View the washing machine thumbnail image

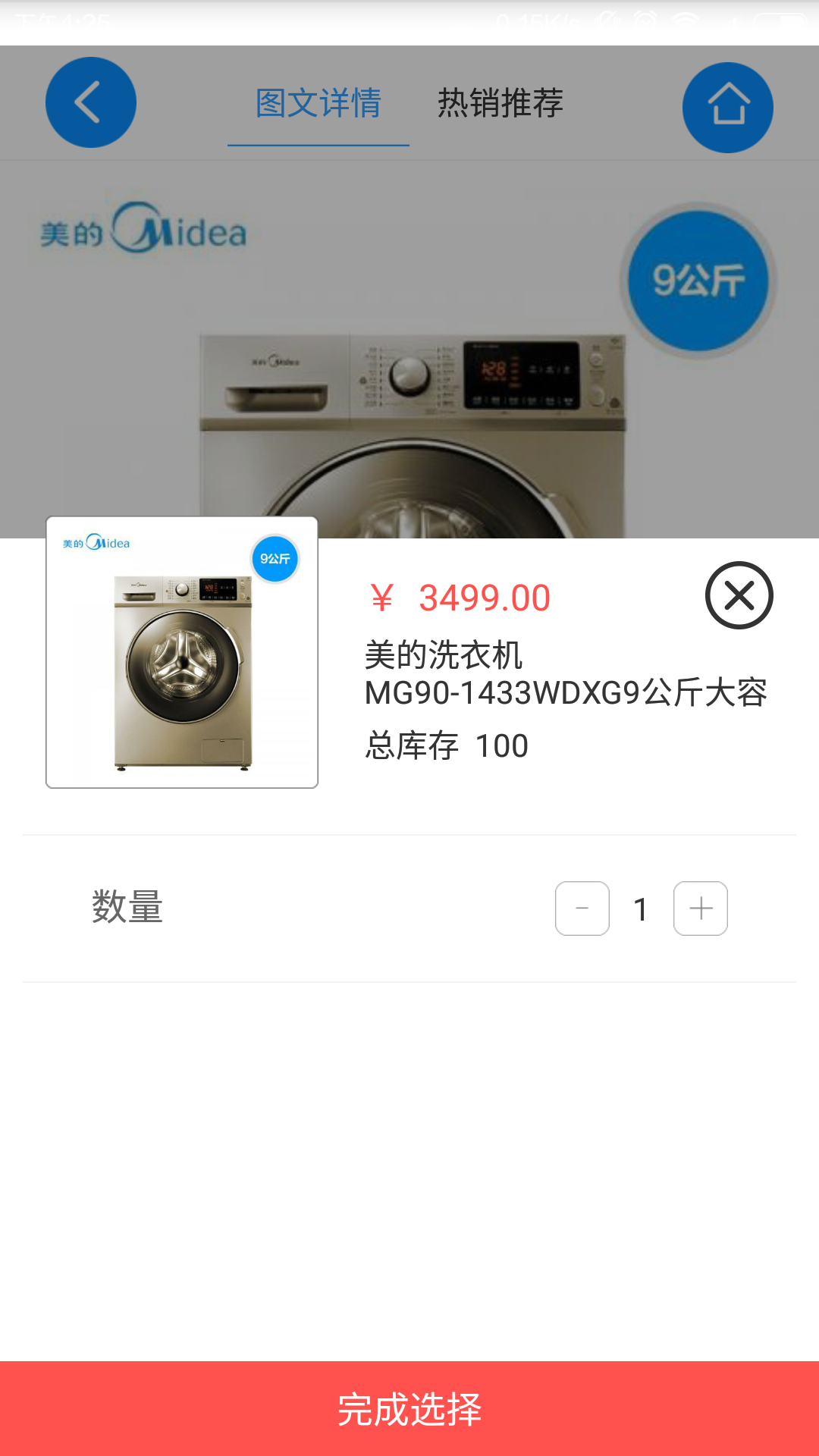[182, 652]
